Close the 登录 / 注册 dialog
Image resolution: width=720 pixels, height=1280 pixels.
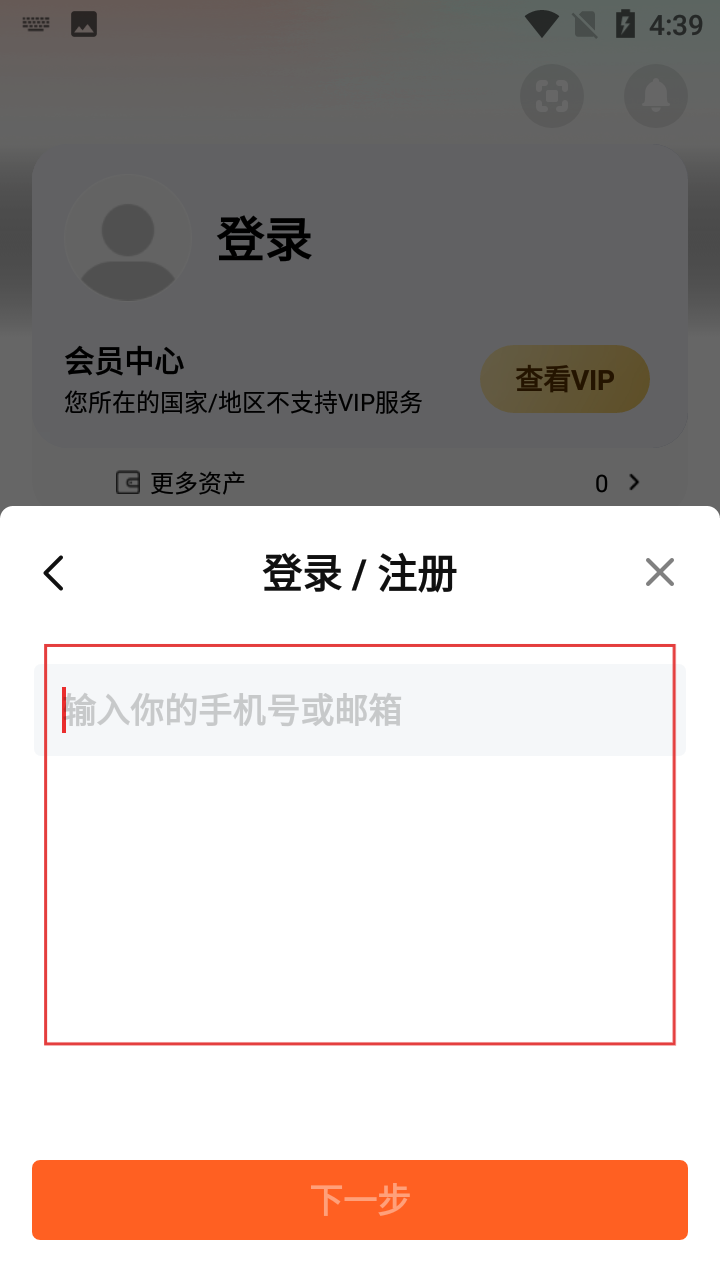point(659,572)
